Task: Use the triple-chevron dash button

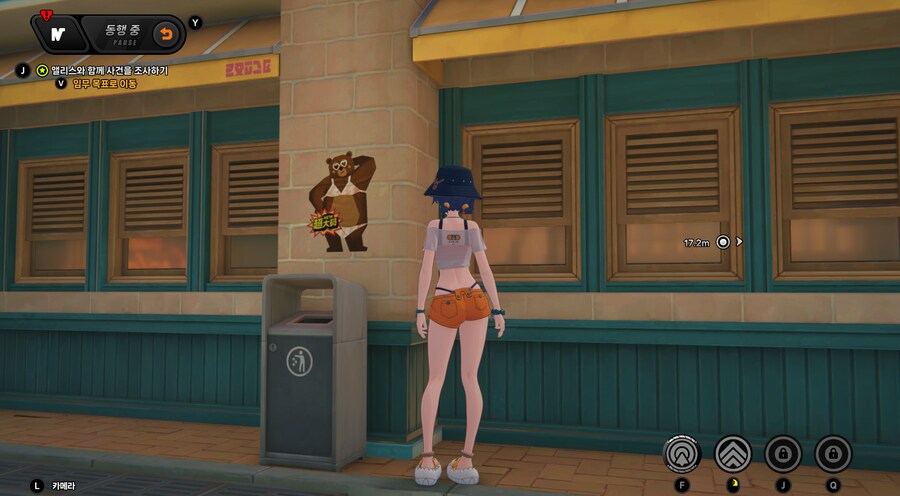Action: click(x=732, y=455)
